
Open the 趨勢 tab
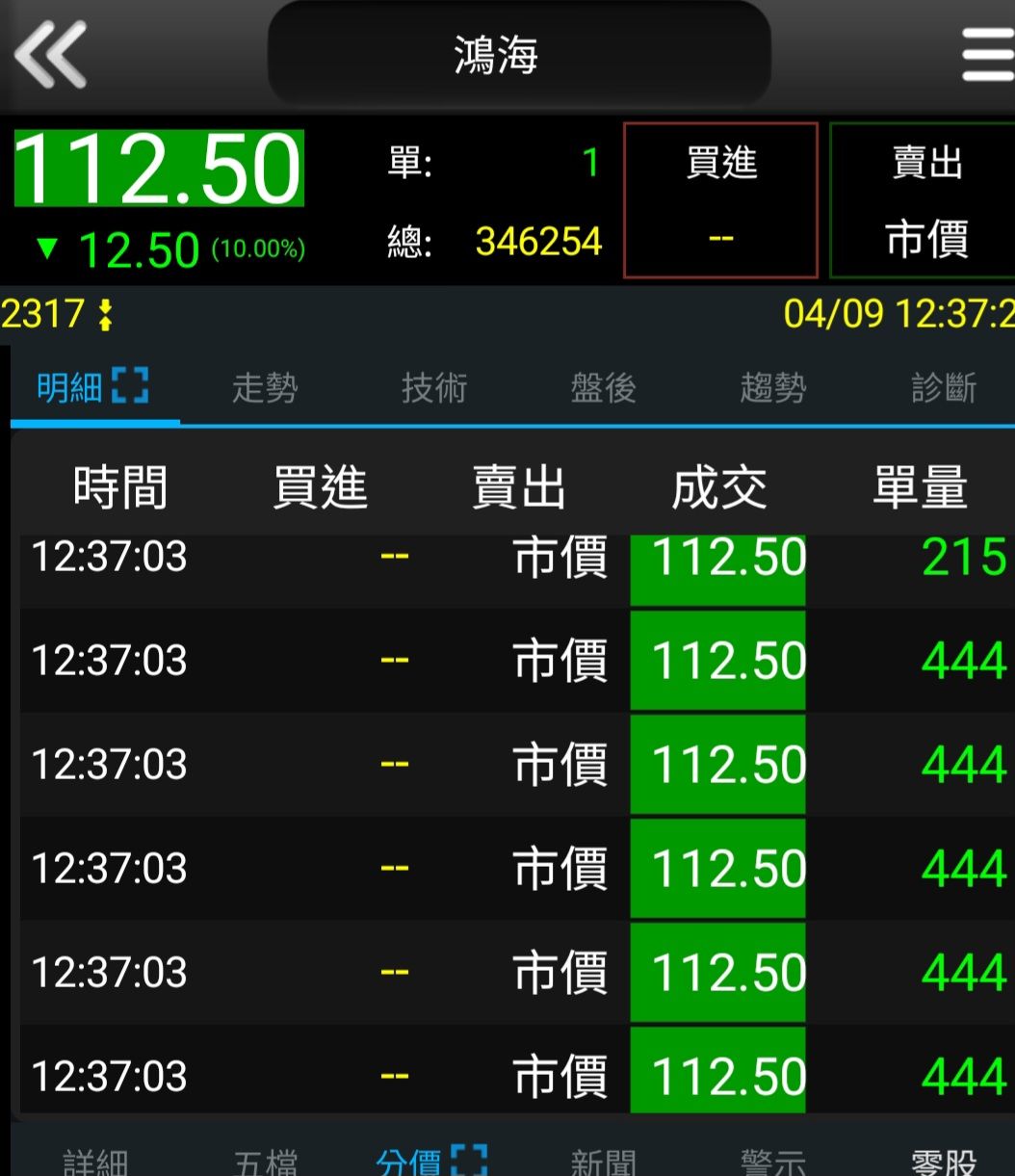[x=773, y=387]
